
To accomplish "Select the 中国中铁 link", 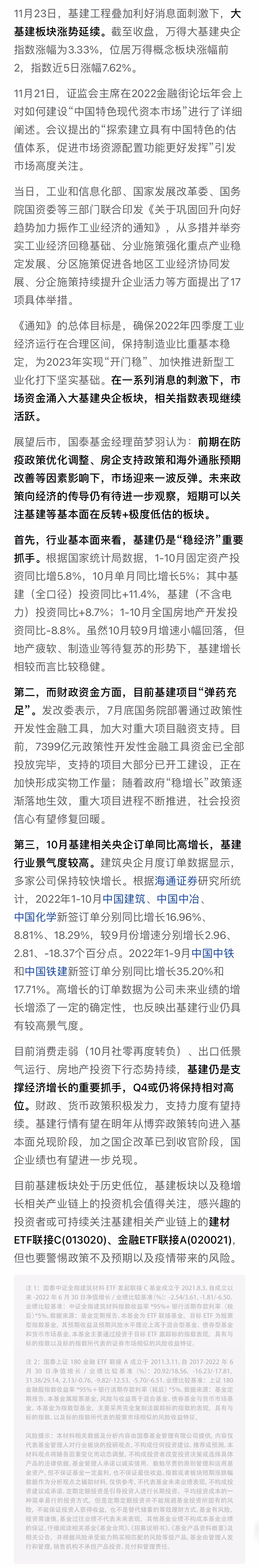I will pos(213,953).
